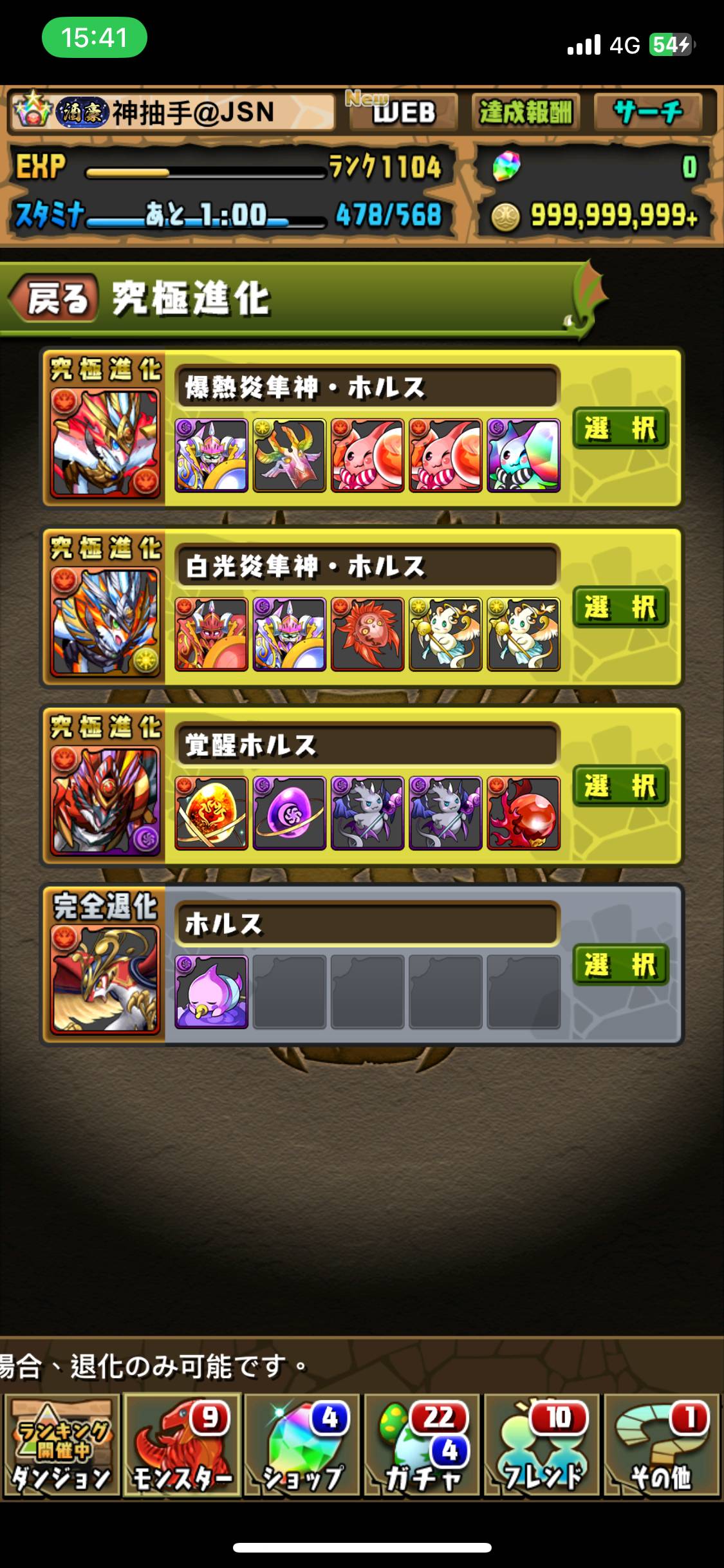Open the その他 tab

click(662, 1444)
